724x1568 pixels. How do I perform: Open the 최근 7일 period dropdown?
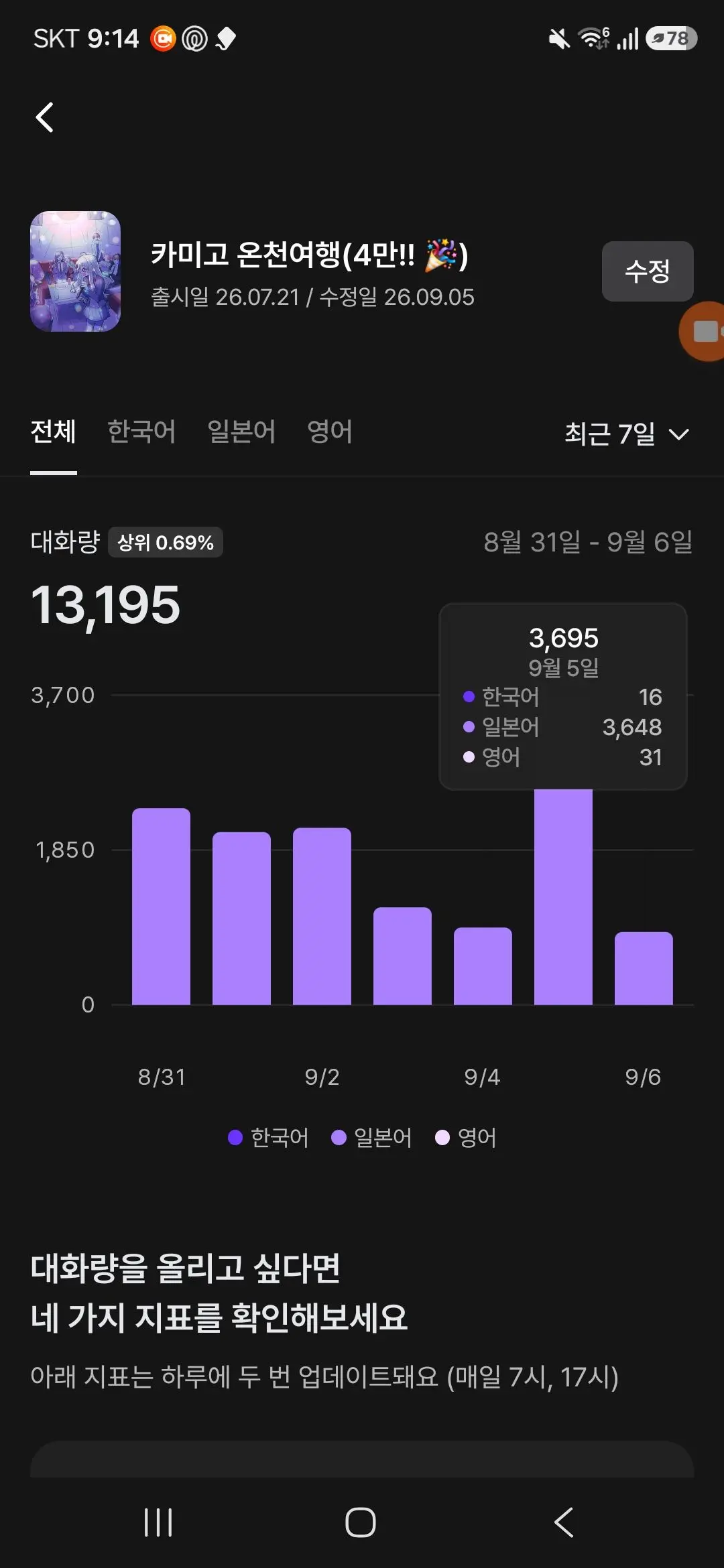point(627,434)
